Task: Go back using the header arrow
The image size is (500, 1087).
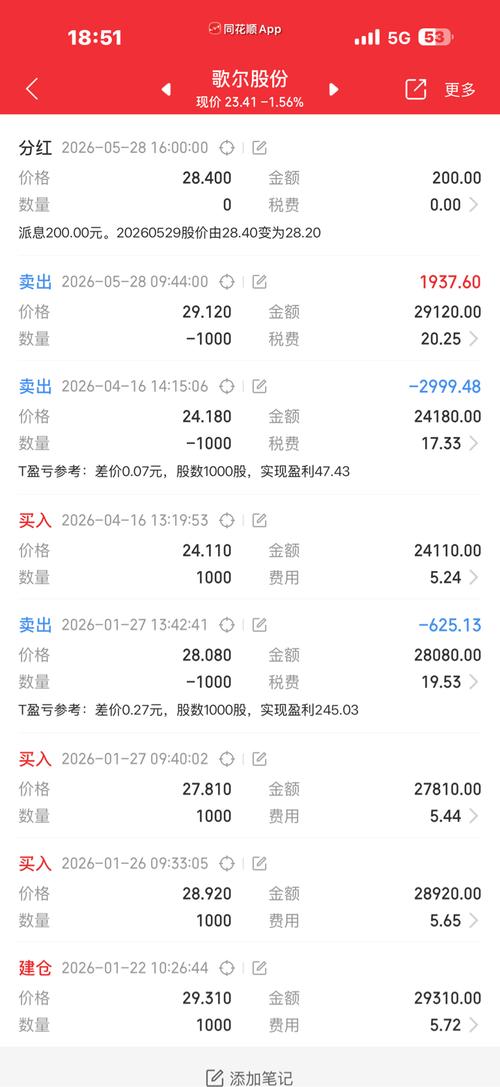Action: [x=32, y=89]
